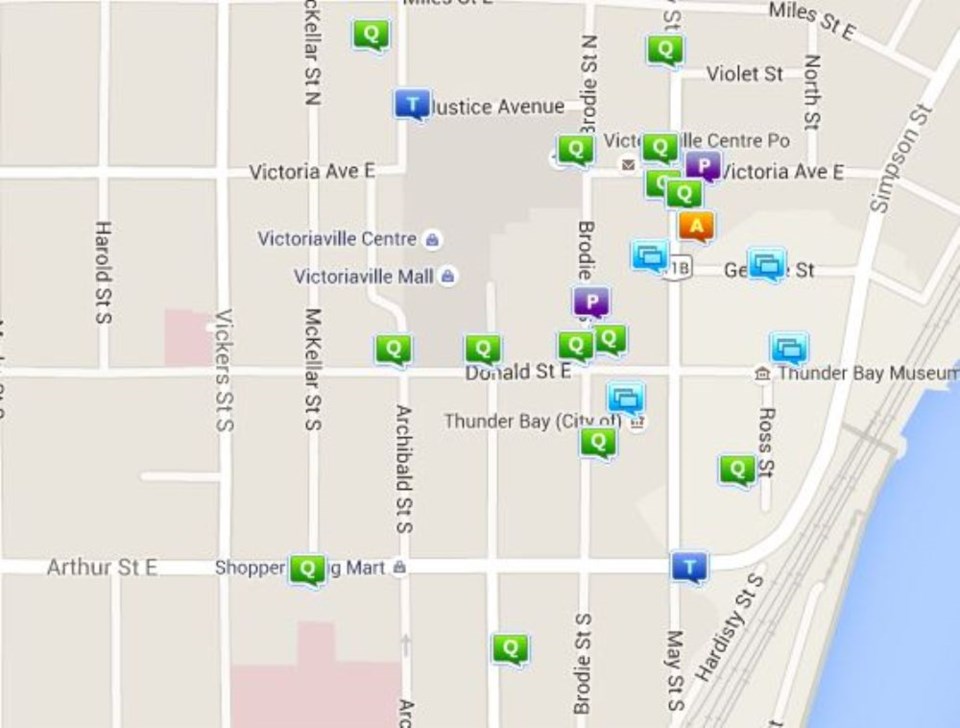Tap the chat marker above Thunder Bay Museum
The image size is (960, 728).
tap(789, 348)
